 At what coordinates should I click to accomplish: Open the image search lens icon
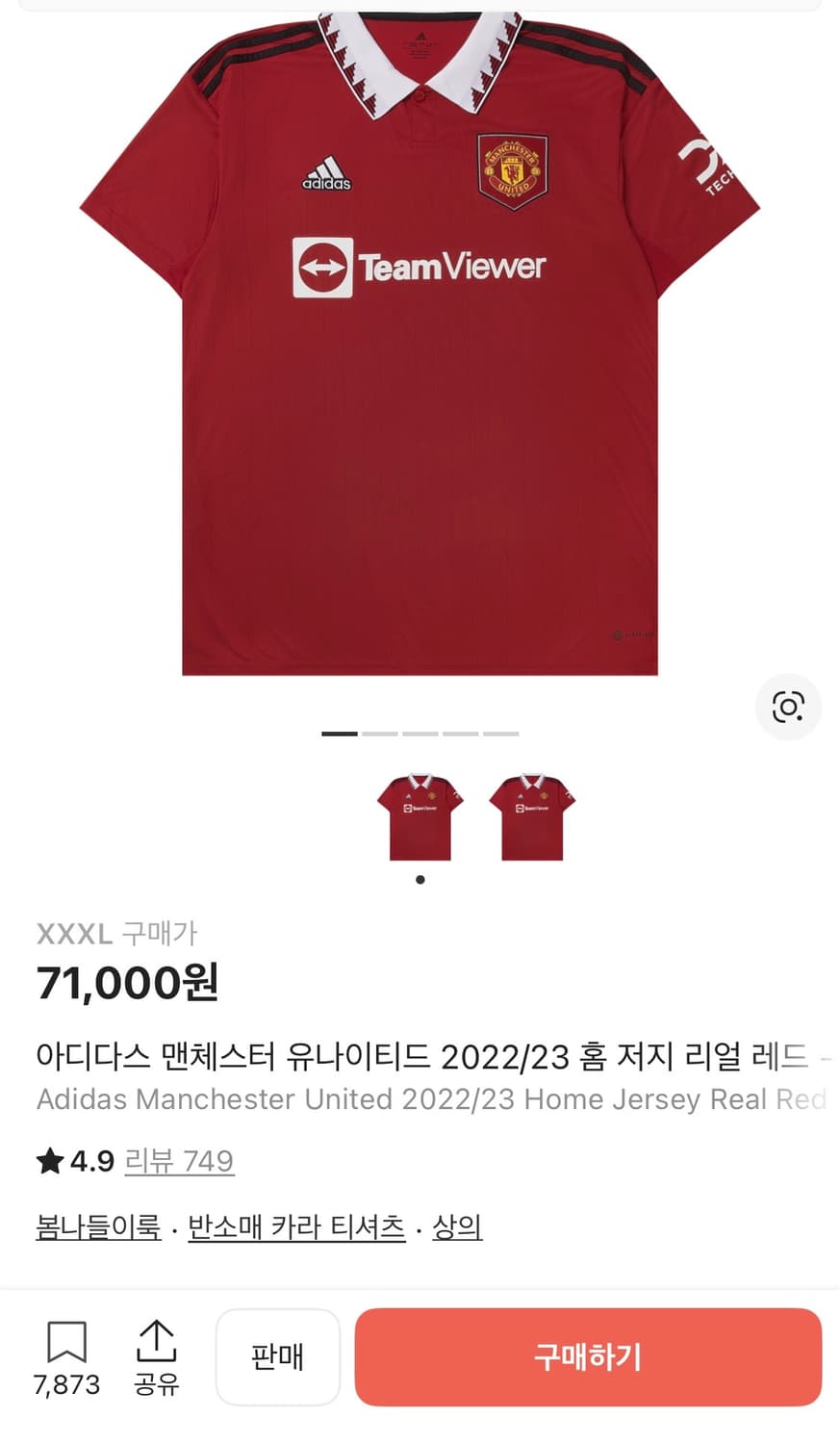tap(788, 706)
